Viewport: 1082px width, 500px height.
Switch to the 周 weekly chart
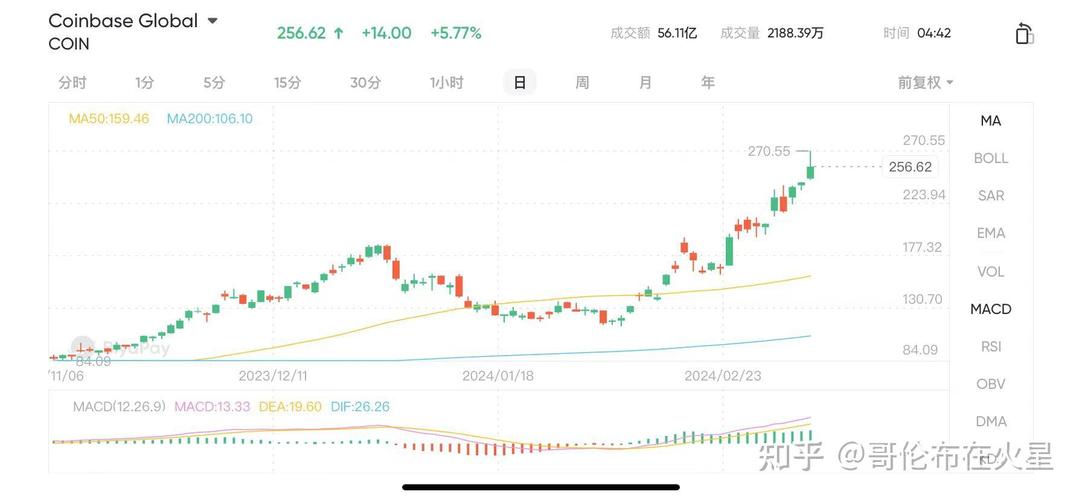point(582,83)
